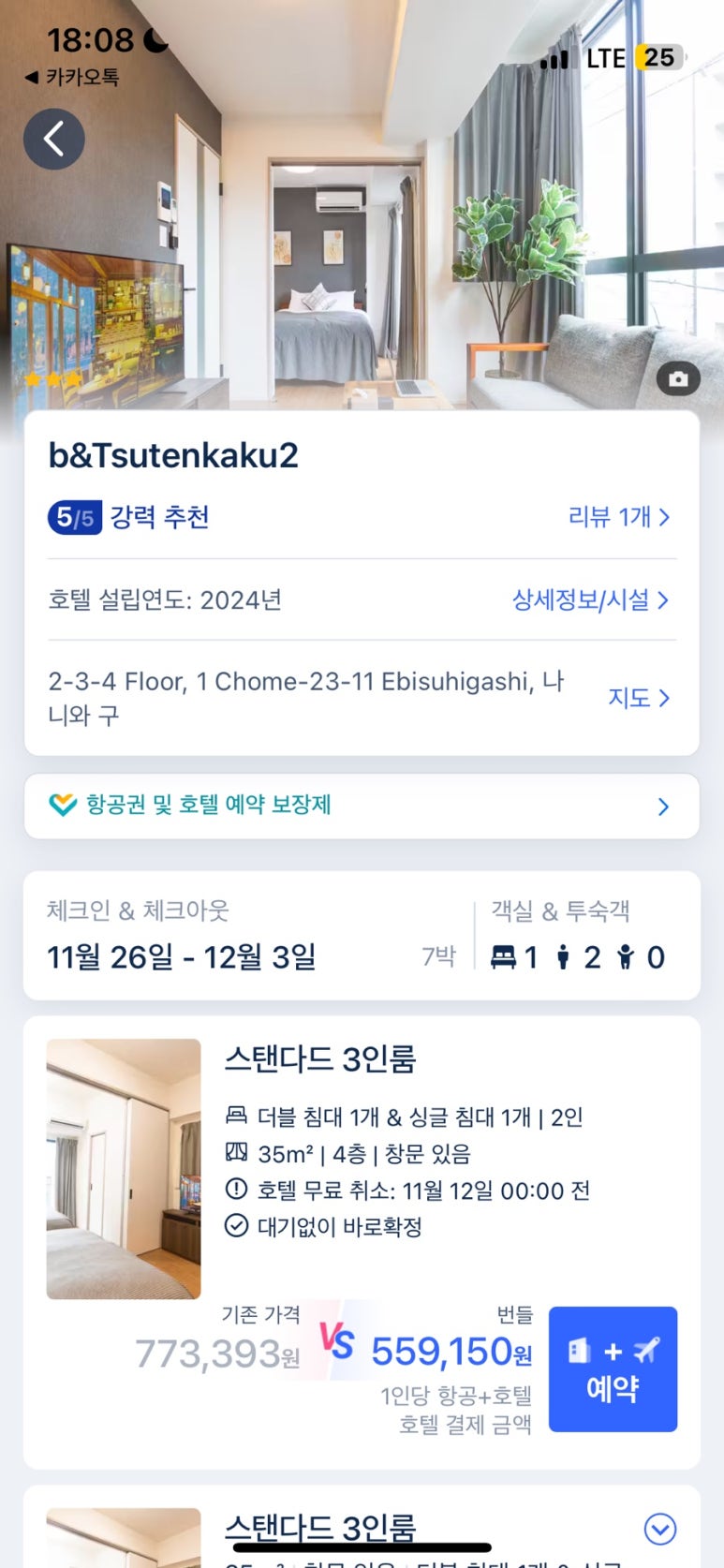Open the hotel photo gallery camera icon

tap(678, 378)
